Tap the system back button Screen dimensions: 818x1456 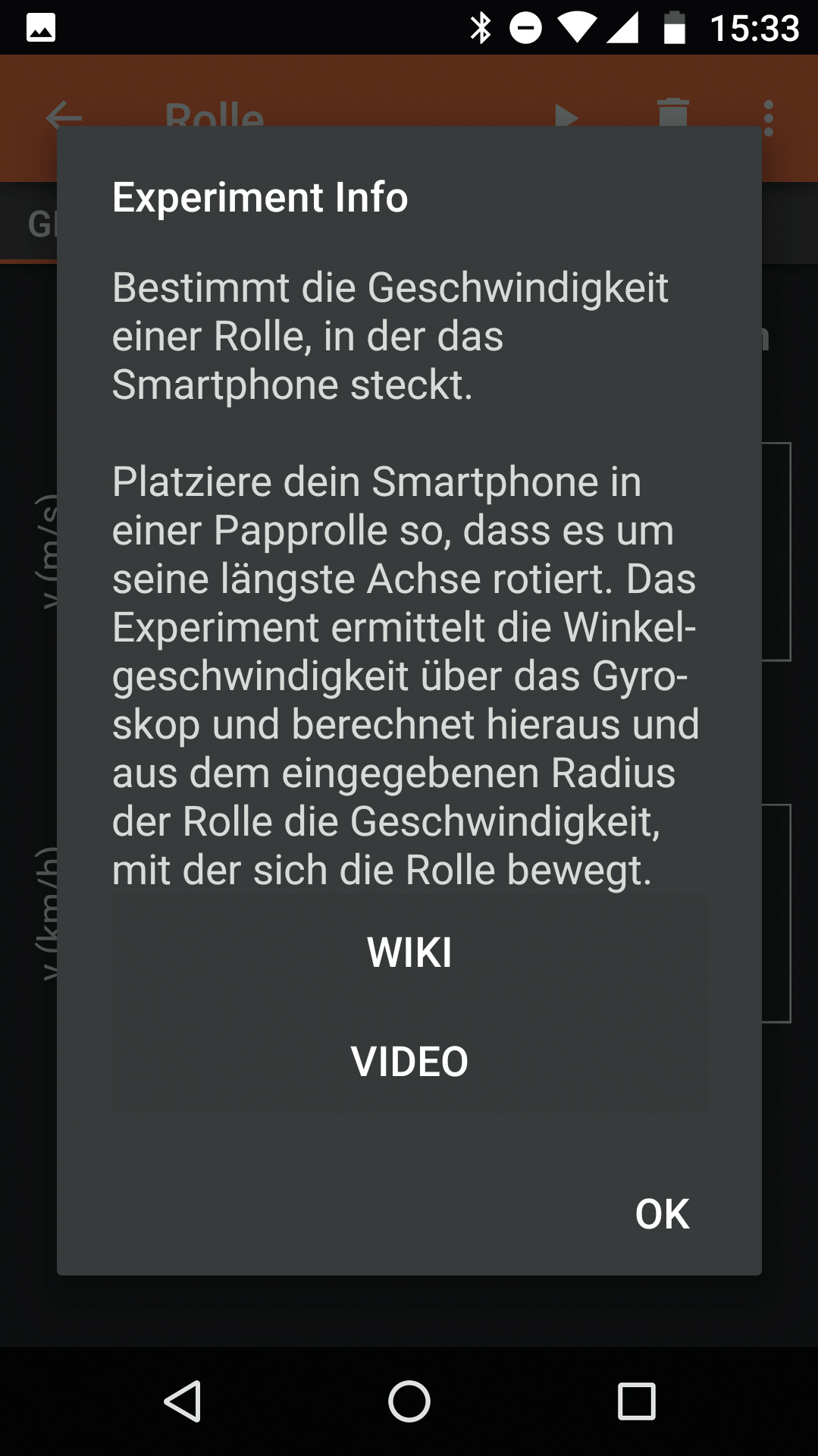[x=183, y=1401]
